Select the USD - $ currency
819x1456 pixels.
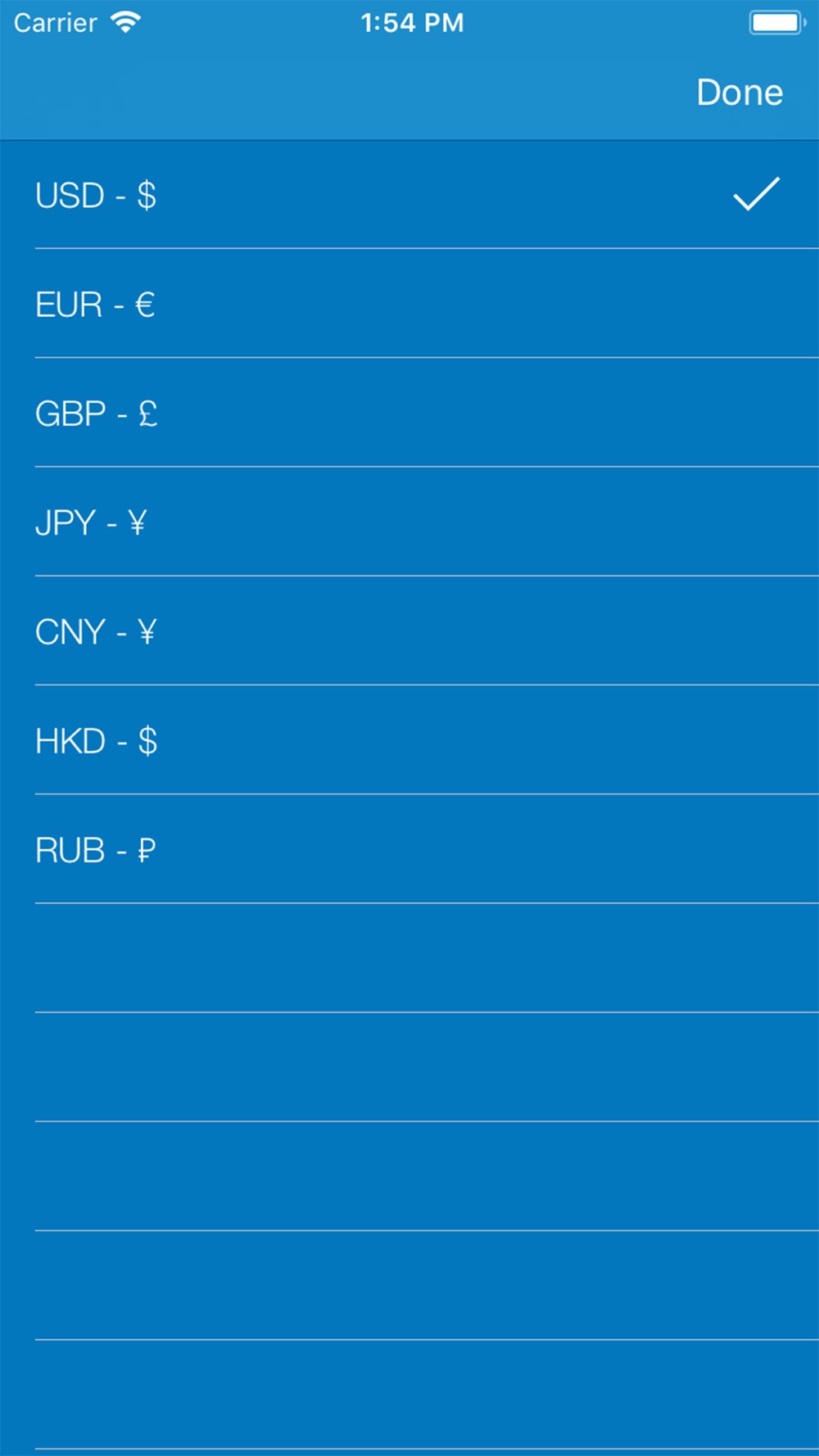409,195
